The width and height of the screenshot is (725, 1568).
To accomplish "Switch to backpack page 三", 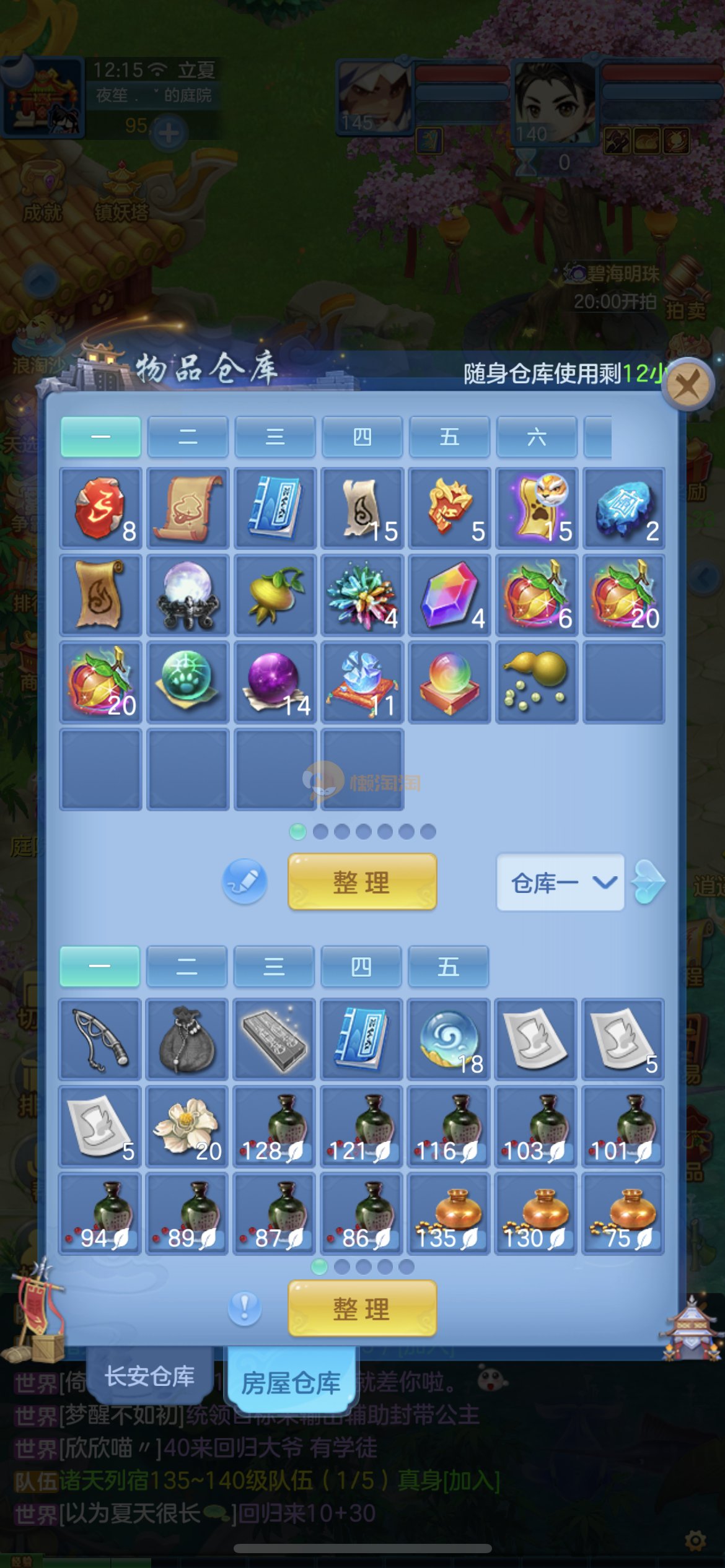I will coord(274,967).
